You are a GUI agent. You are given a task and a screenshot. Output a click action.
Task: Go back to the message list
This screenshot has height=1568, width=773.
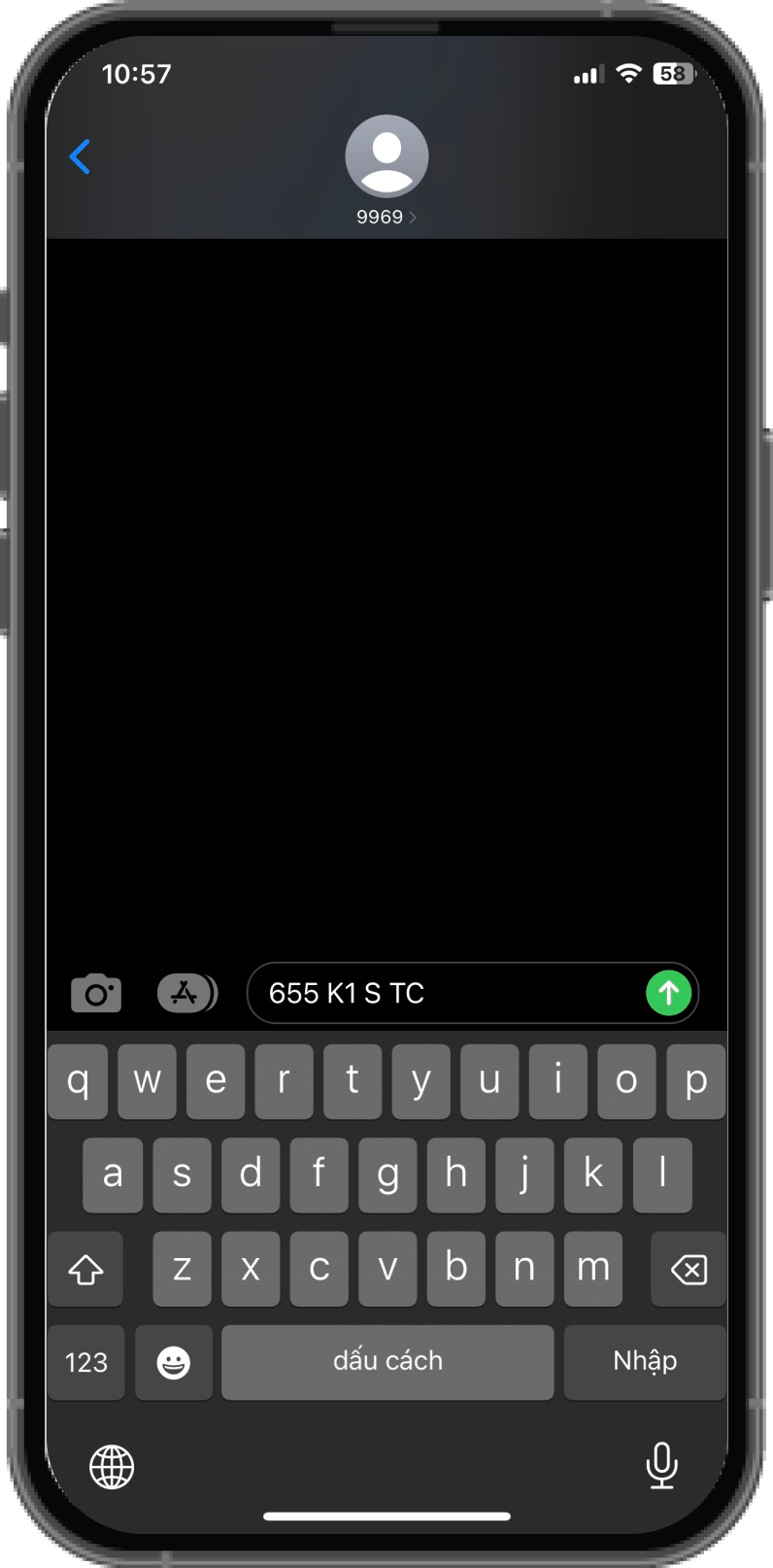81,156
